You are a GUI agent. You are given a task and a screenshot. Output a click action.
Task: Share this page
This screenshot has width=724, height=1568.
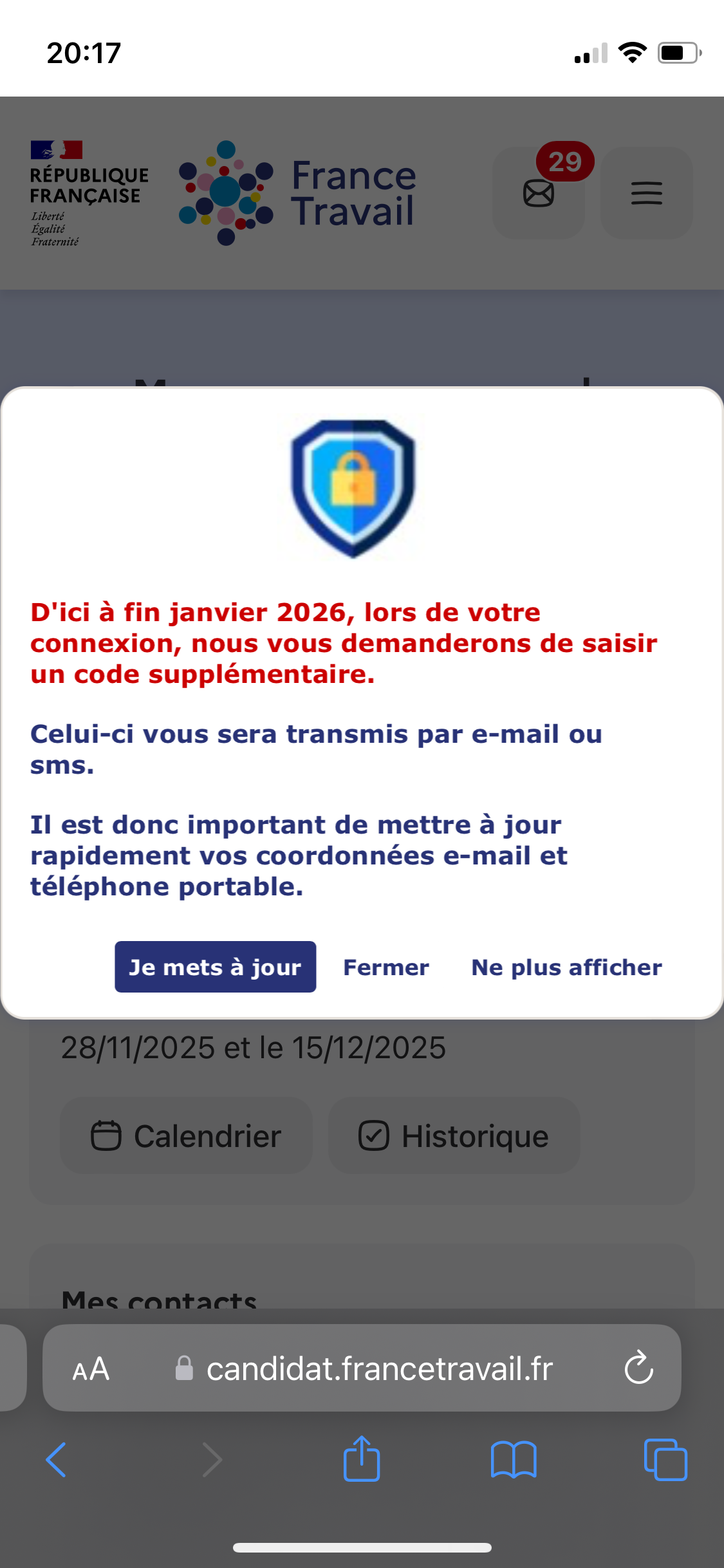362,1459
